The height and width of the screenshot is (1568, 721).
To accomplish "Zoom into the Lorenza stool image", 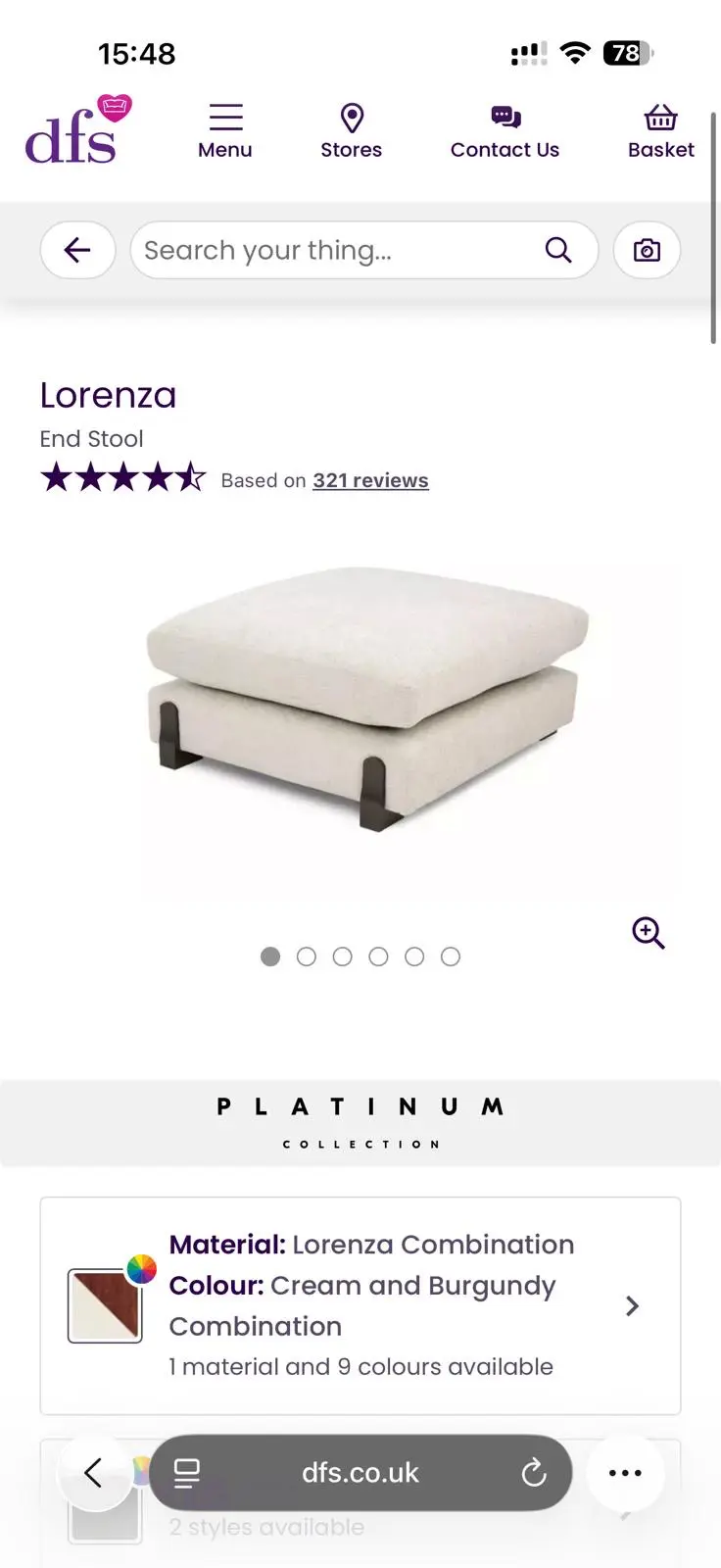I will coord(649,933).
